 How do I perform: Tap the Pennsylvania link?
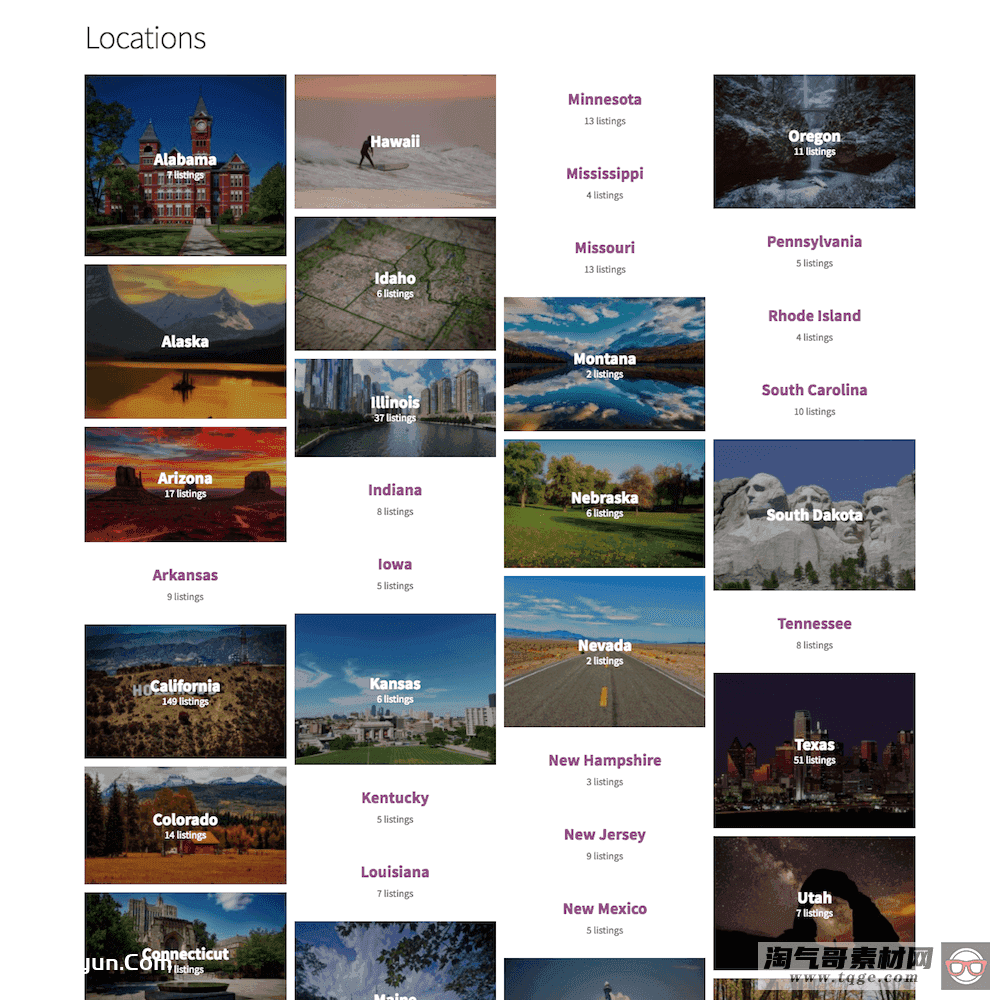point(814,242)
